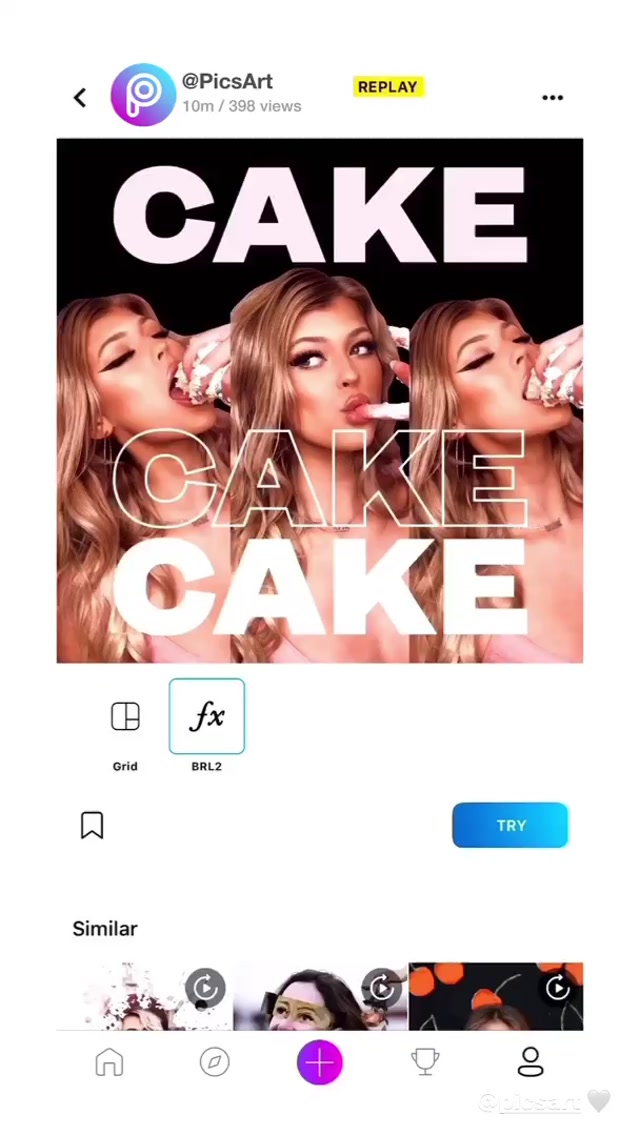Open the Challenges trophy tab
640x1136 pixels.
pos(425,1062)
